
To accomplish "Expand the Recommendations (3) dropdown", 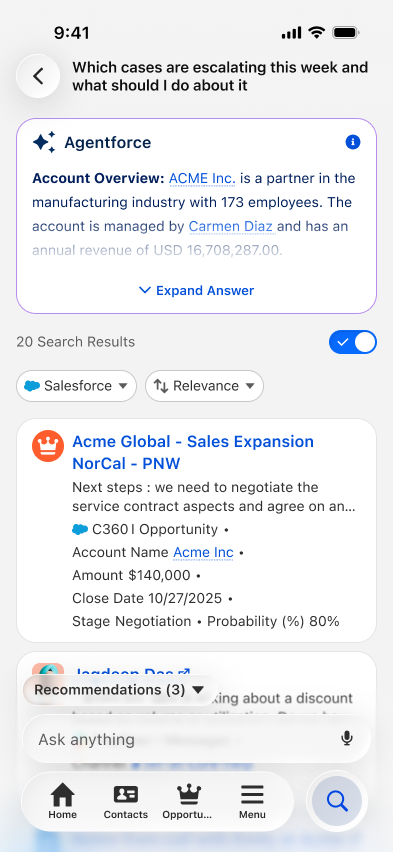I will (118, 690).
